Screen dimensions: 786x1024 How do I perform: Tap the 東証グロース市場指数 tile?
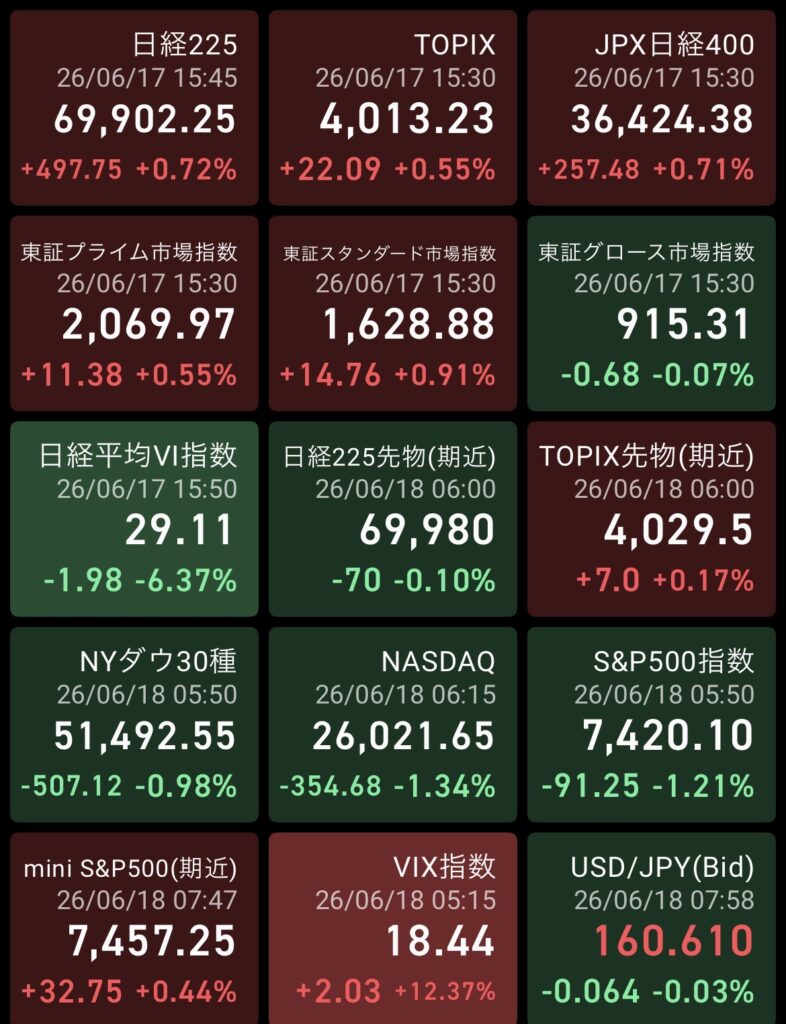(652, 313)
